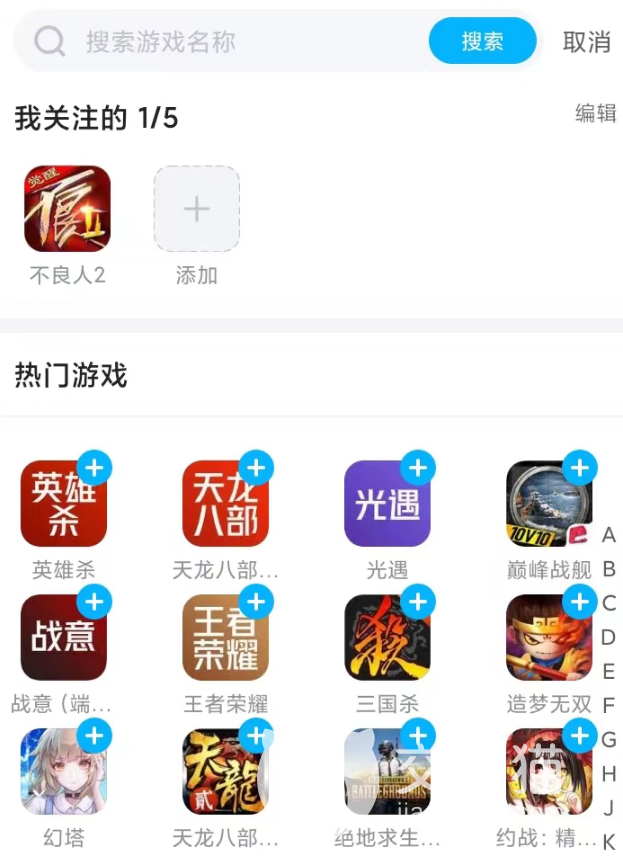Viewport: 623px width, 864px height.
Task: Follow 三国杀 via the plus badge
Action: coord(418,602)
